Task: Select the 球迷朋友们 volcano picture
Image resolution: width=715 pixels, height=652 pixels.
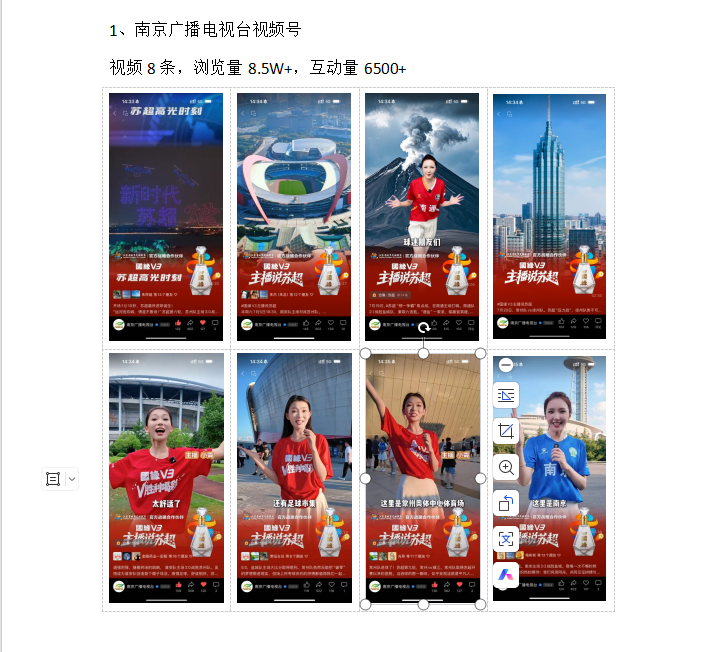Action: [422, 215]
